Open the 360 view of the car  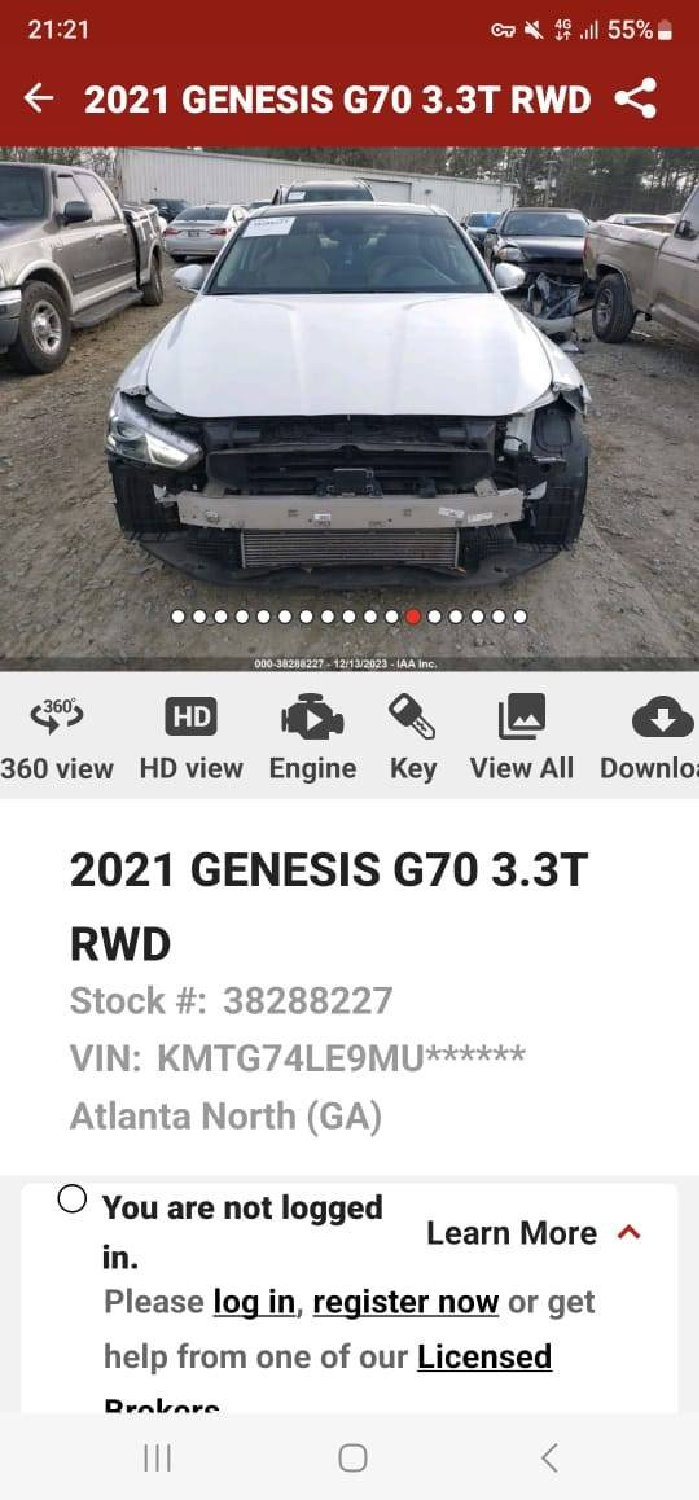click(57, 737)
